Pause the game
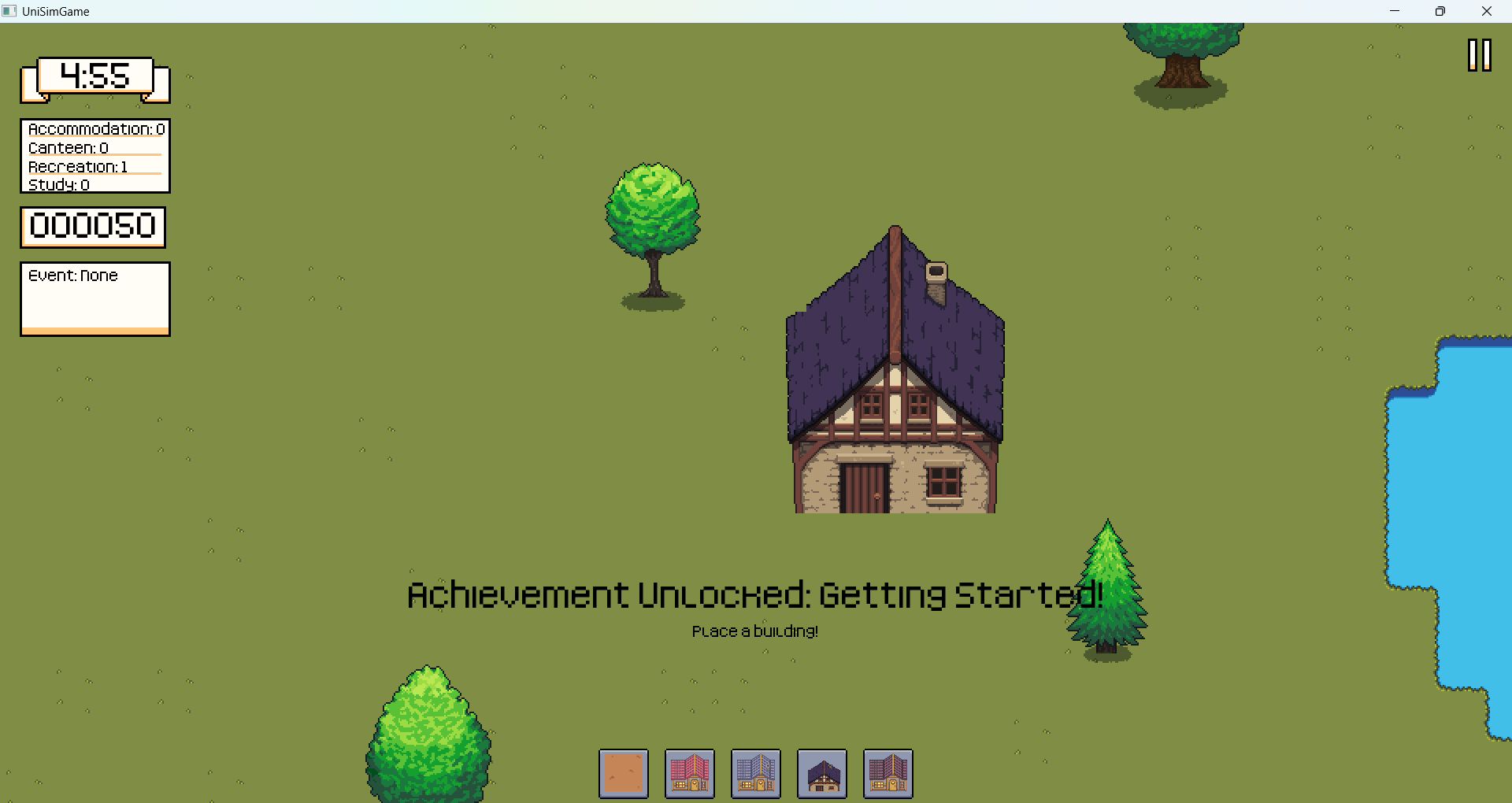 tap(1479, 56)
